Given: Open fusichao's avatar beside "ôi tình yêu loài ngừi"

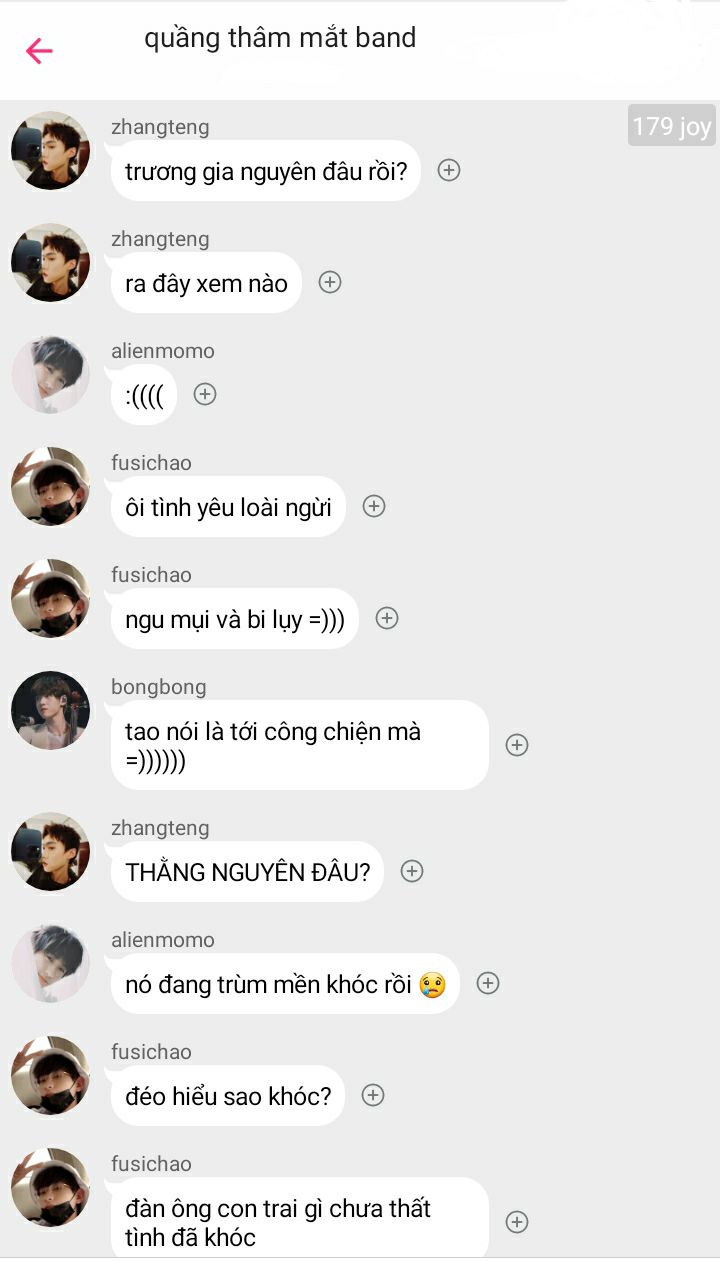Looking at the screenshot, I should point(50,486).
